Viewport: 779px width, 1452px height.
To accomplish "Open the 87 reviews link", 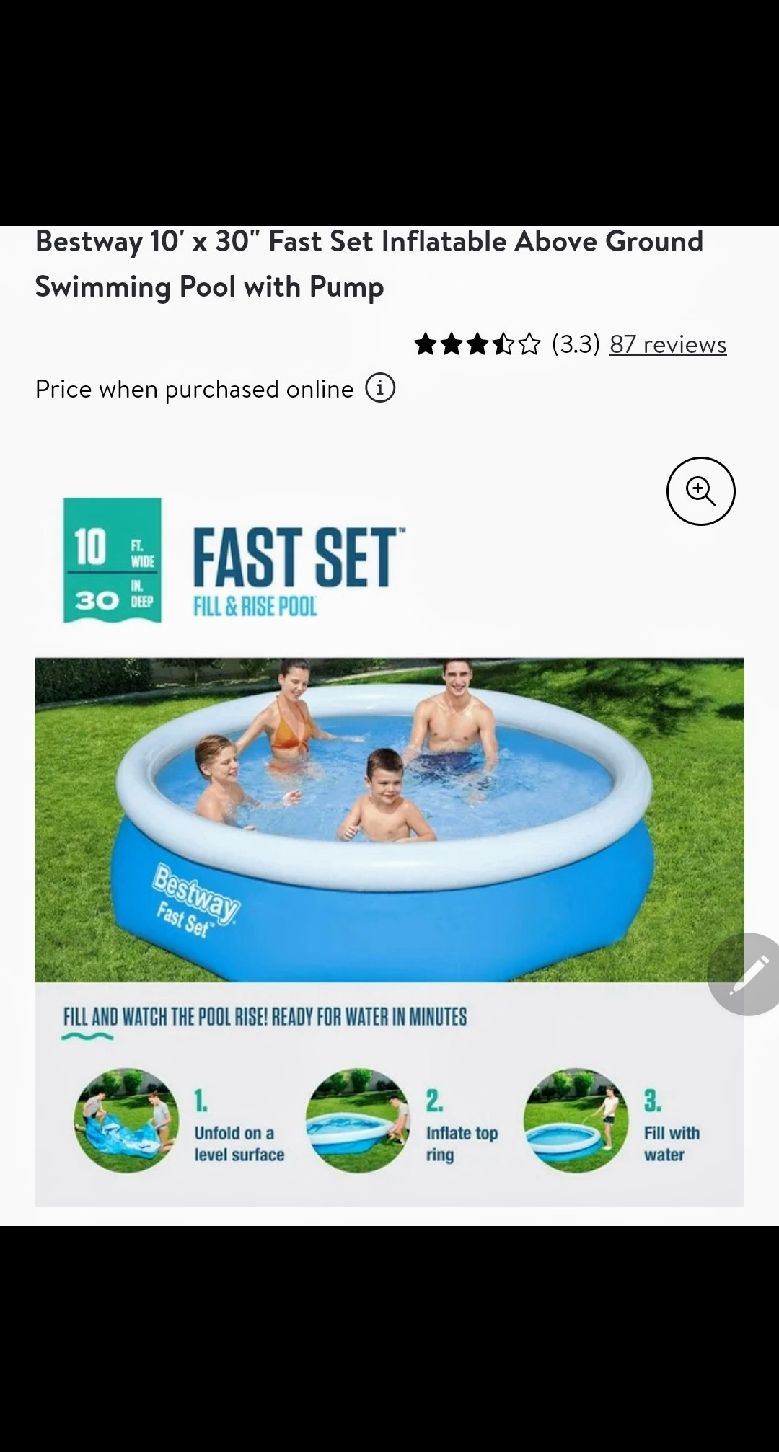I will pos(667,345).
